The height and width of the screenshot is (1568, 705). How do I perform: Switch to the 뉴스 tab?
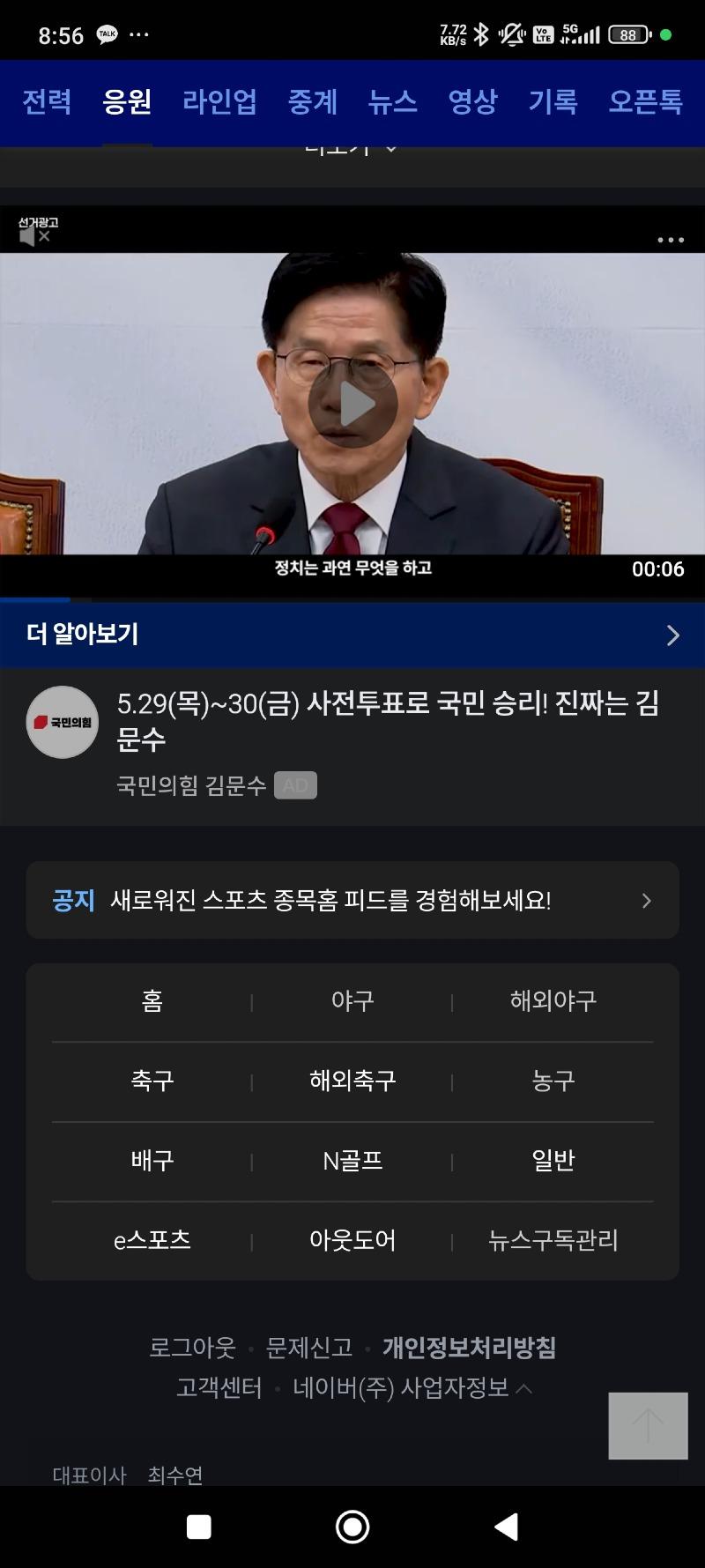(392, 101)
